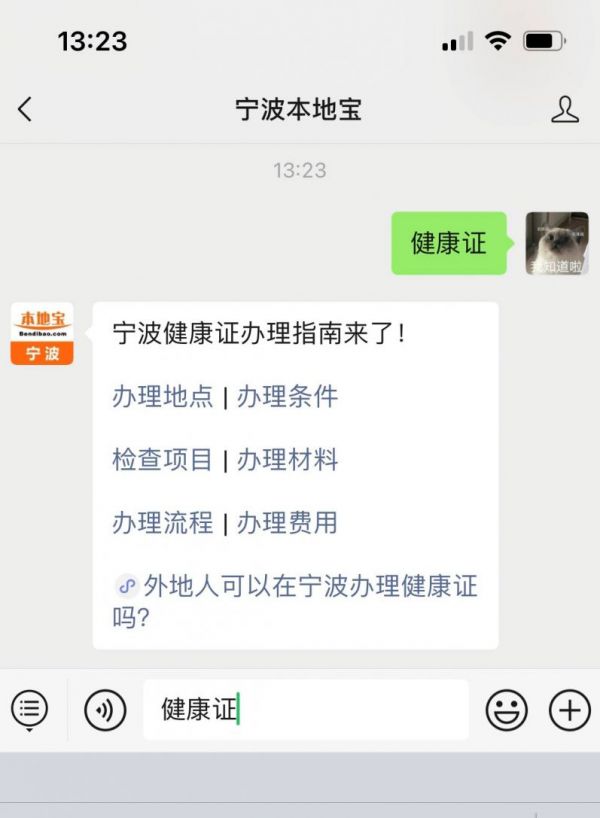Open the plus attachments menu

(x=569, y=710)
